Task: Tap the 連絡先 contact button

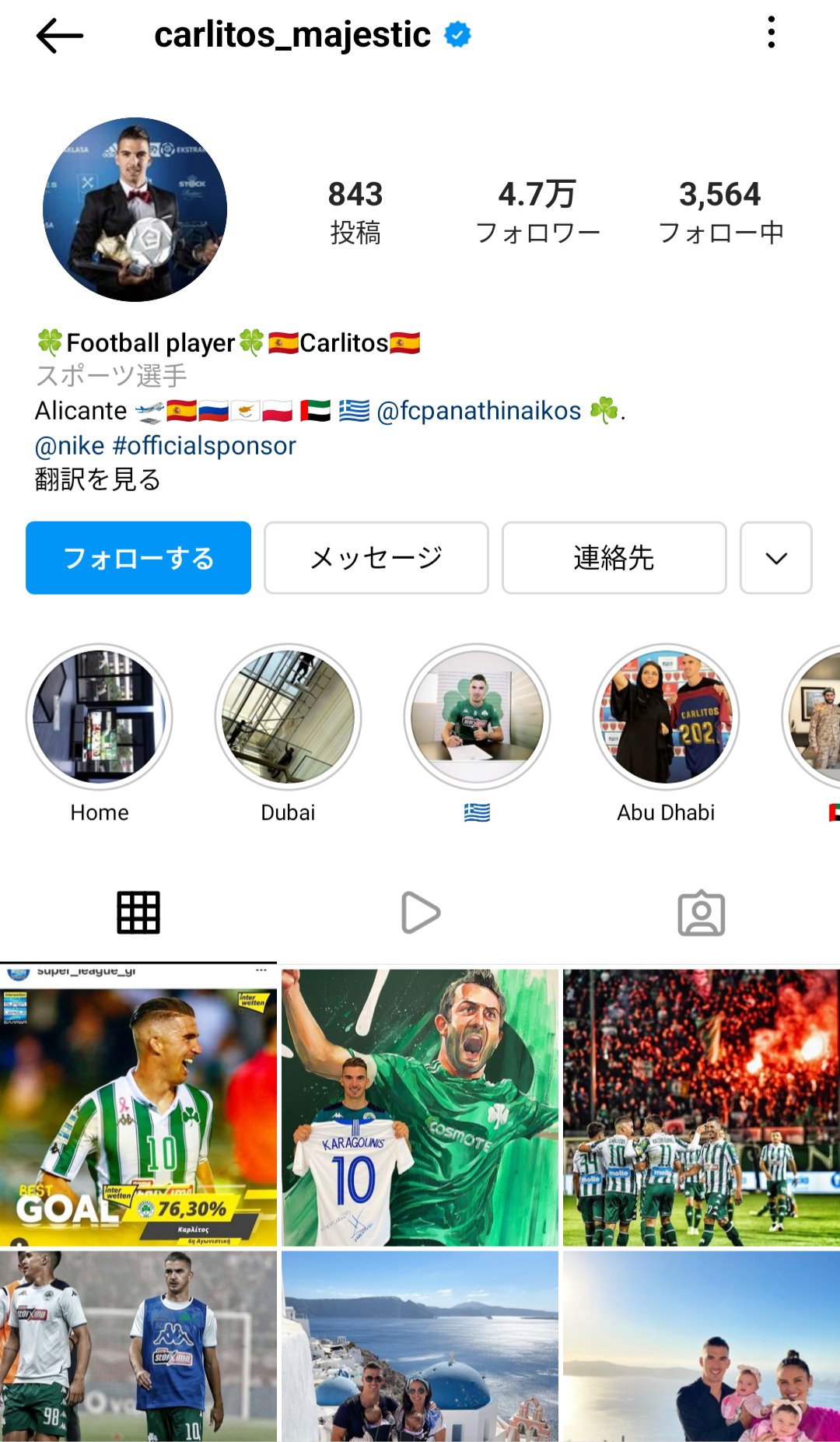Action: tap(614, 558)
